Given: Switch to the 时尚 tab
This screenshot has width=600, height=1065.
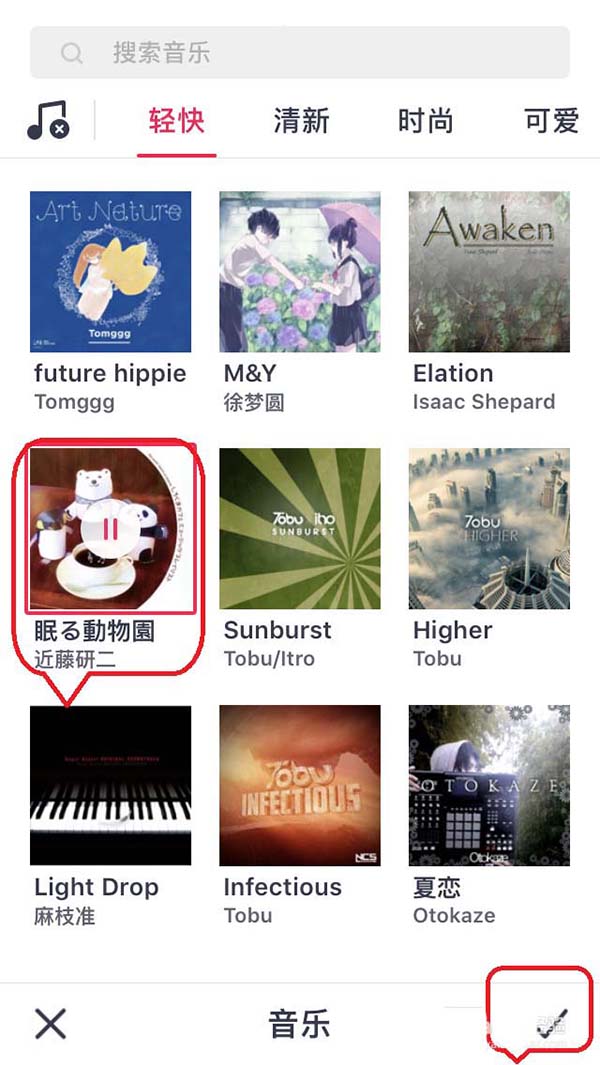Looking at the screenshot, I should 425,121.
